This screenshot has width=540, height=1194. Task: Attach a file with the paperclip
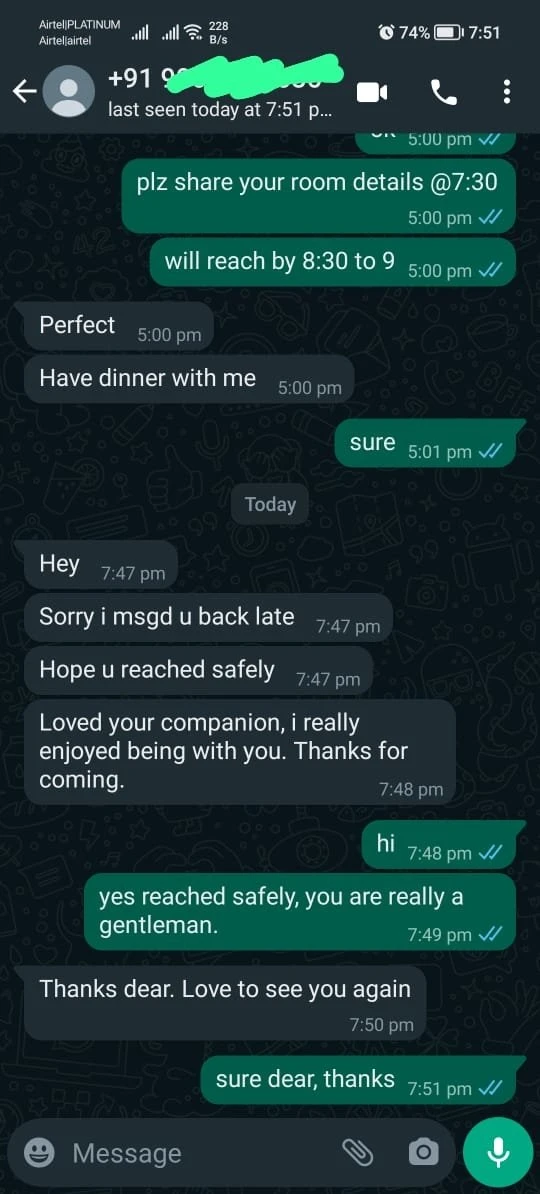point(357,1153)
